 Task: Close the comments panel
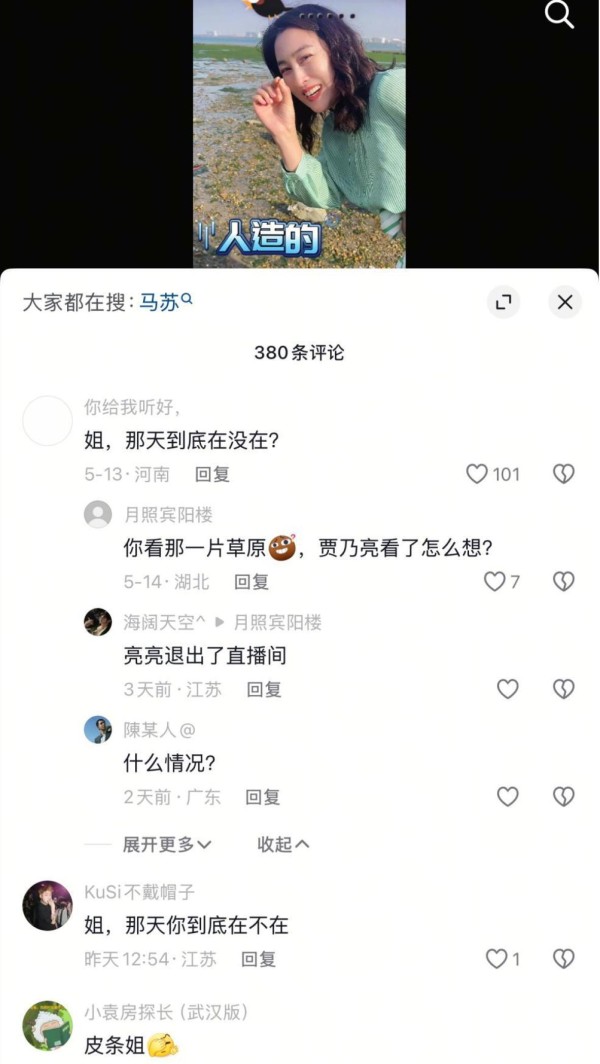[x=565, y=302]
